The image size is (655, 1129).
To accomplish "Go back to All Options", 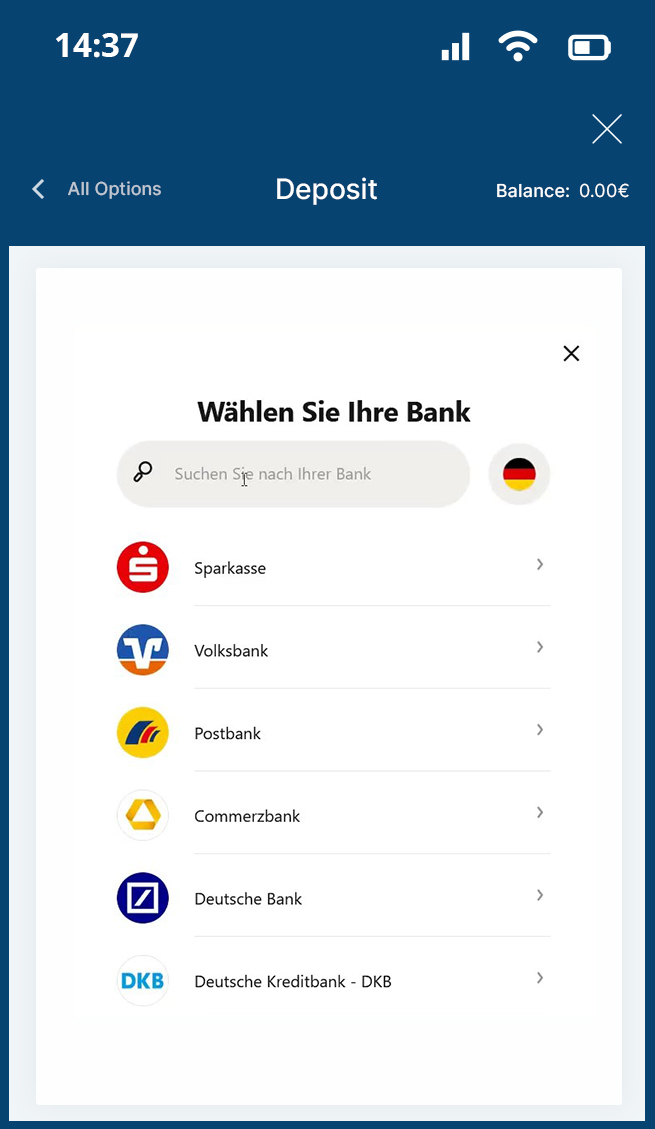I will (x=97, y=189).
